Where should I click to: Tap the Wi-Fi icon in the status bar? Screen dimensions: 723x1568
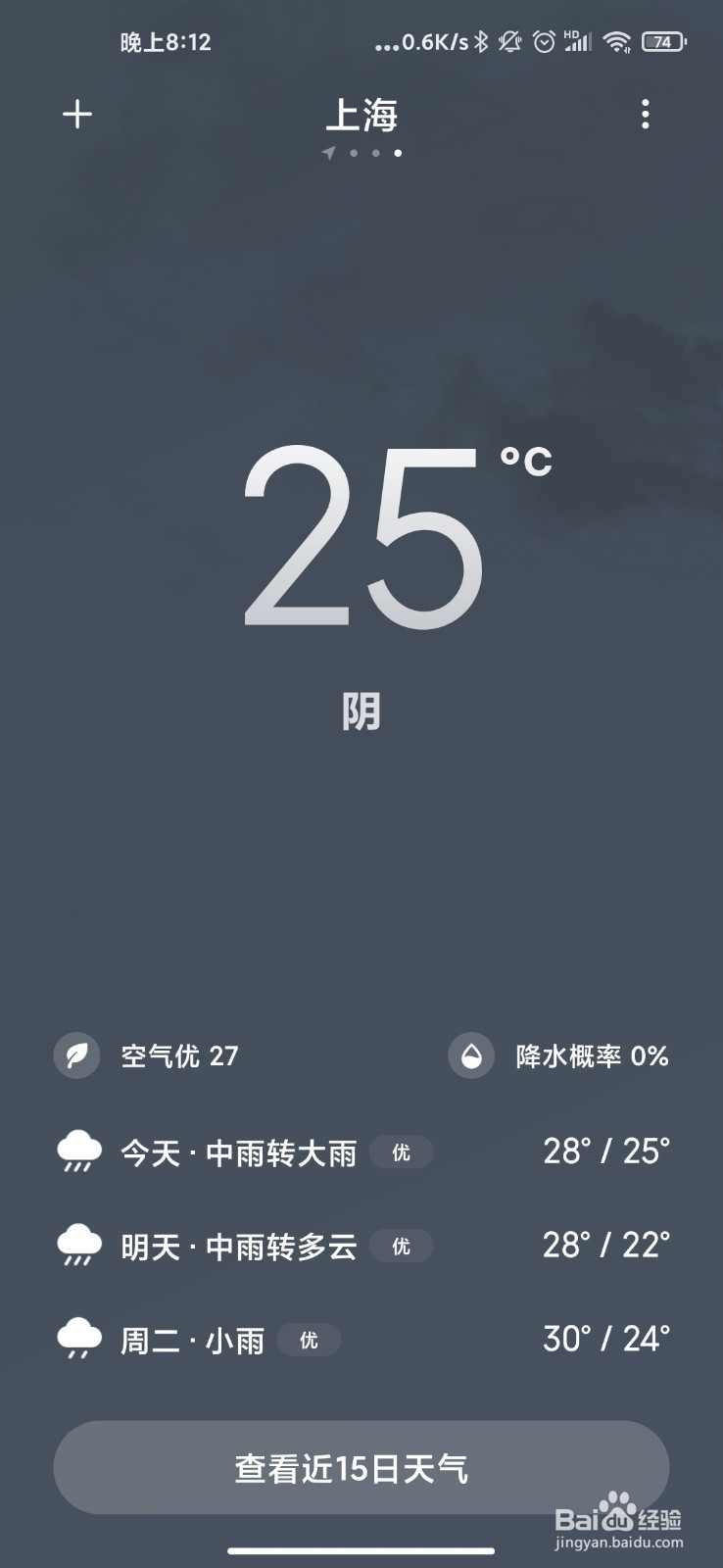617,42
